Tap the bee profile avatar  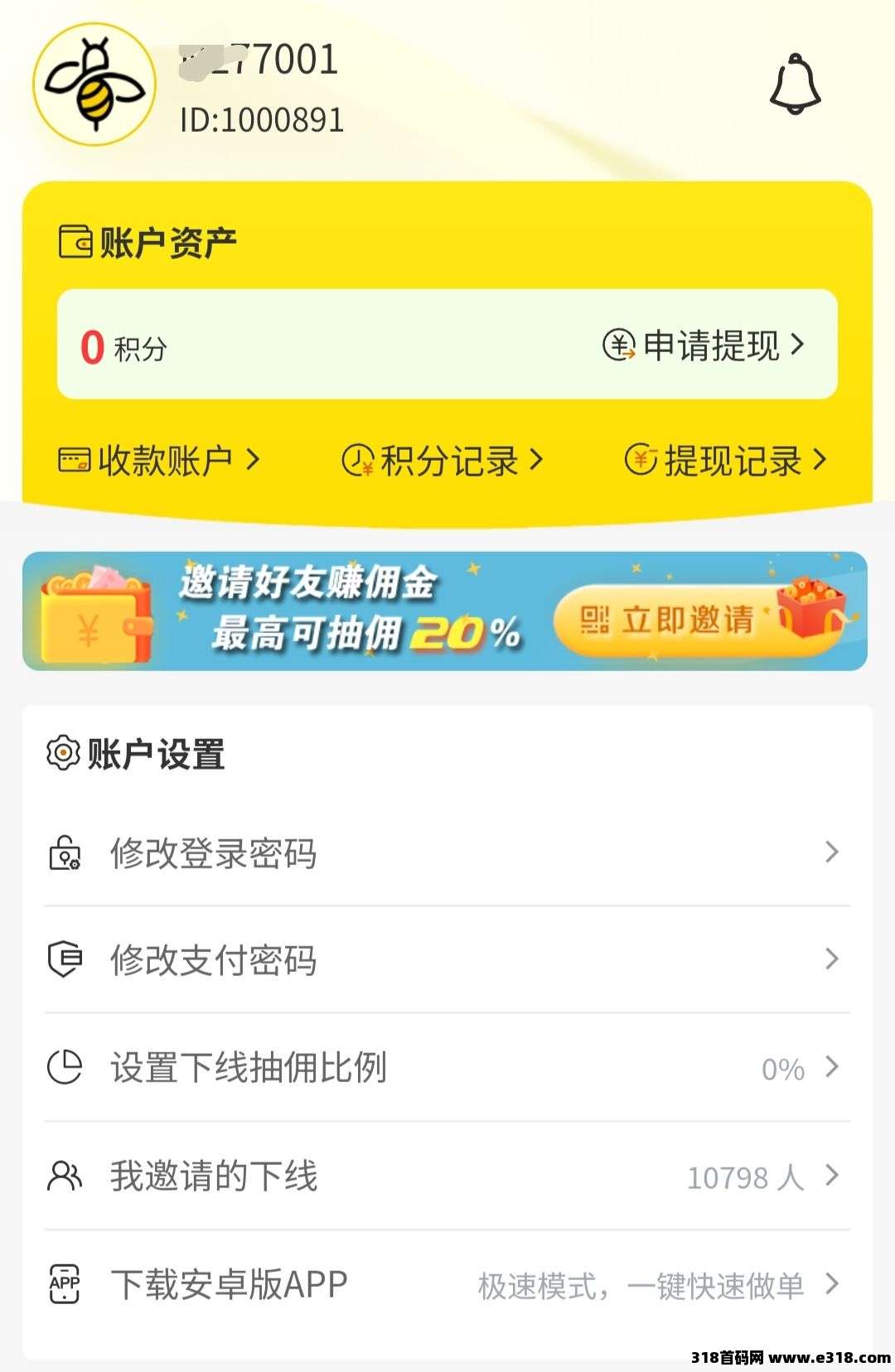tap(94, 85)
